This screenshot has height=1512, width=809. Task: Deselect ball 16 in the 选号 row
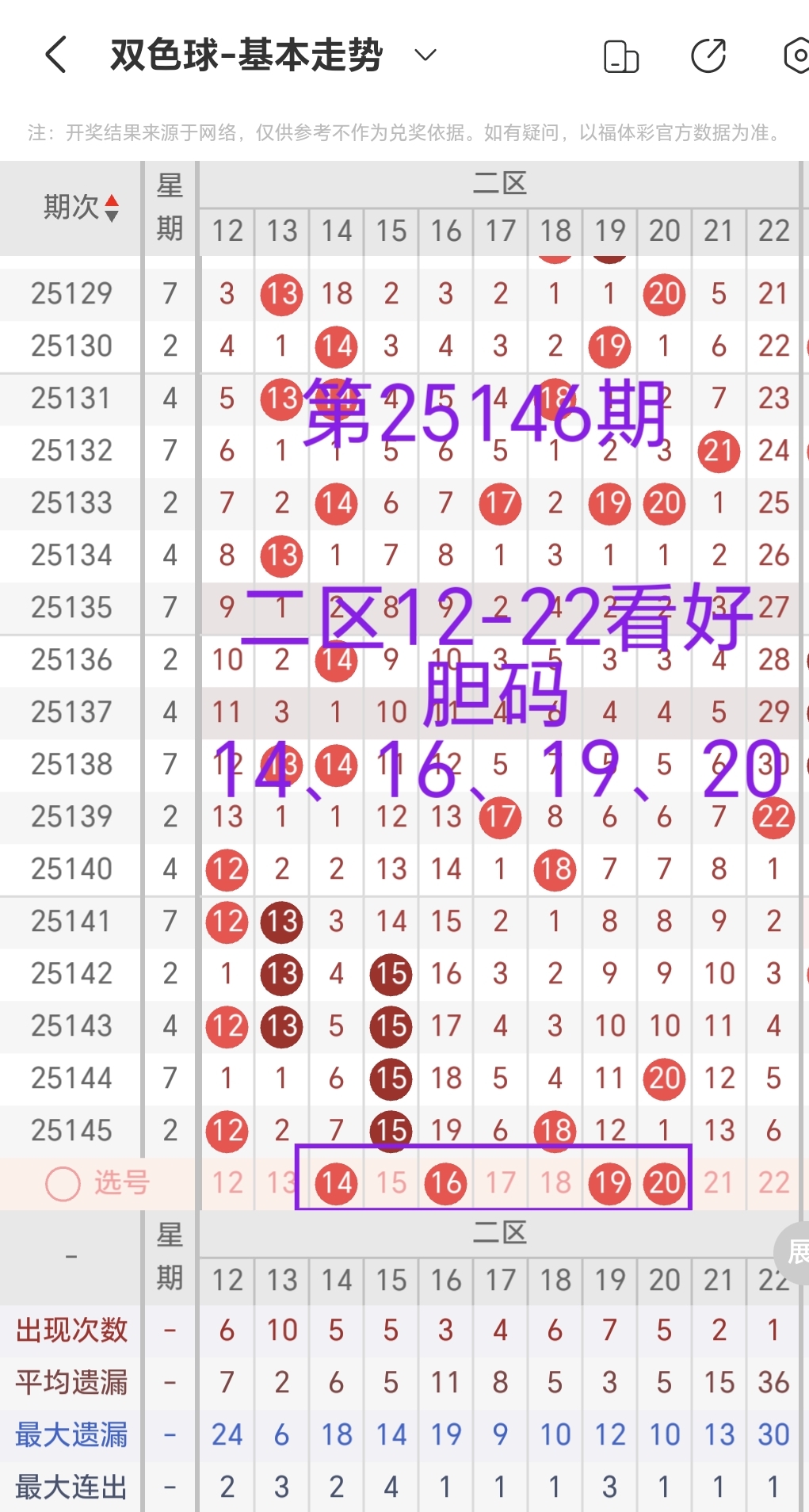coord(445,1182)
